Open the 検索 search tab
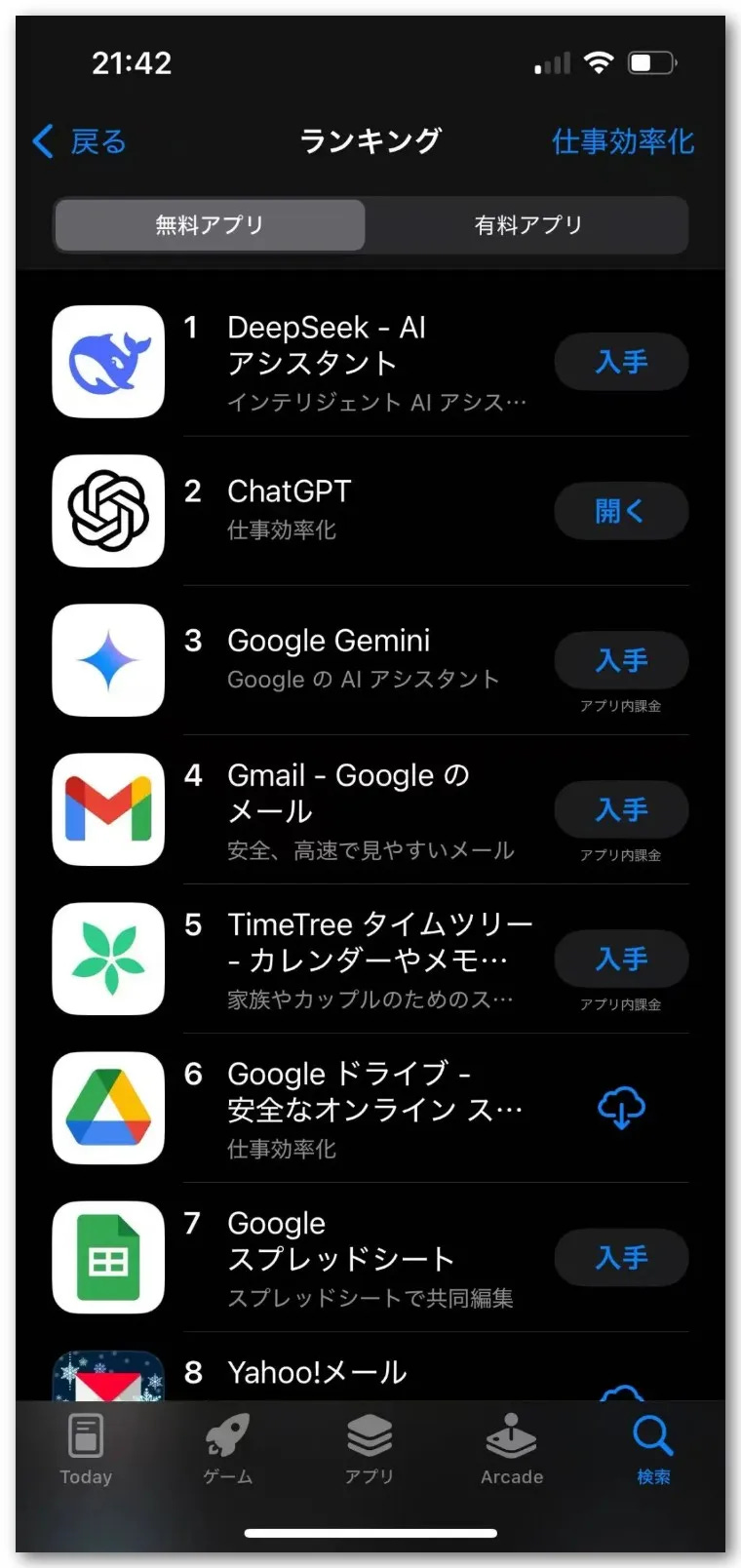The height and width of the screenshot is (1568, 741). click(653, 1449)
